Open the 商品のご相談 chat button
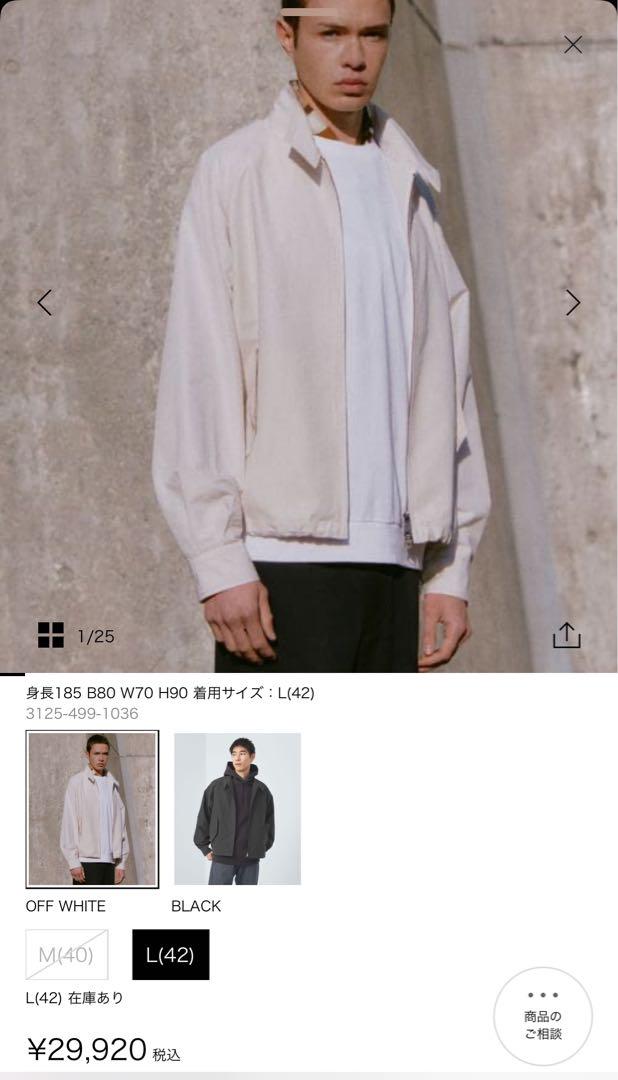Screen dimensions: 618x1080 pos(543,1016)
